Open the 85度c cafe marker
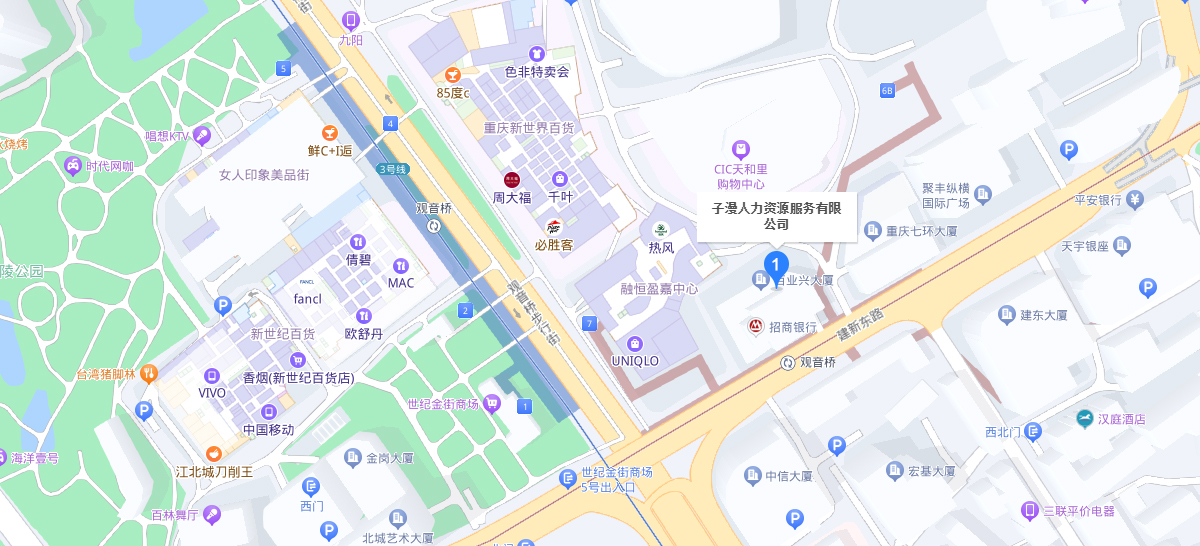Viewport: 1200px width, 546px height. [452, 75]
